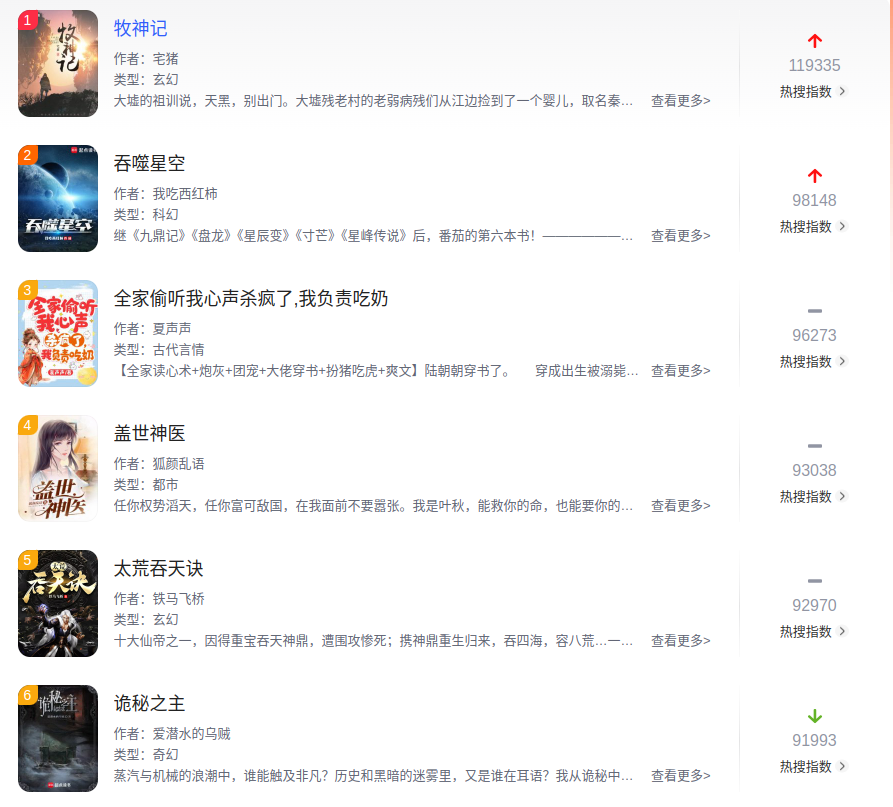Expand 查看更多 for 吞噬星空
The width and height of the screenshot is (893, 807).
[x=680, y=236]
